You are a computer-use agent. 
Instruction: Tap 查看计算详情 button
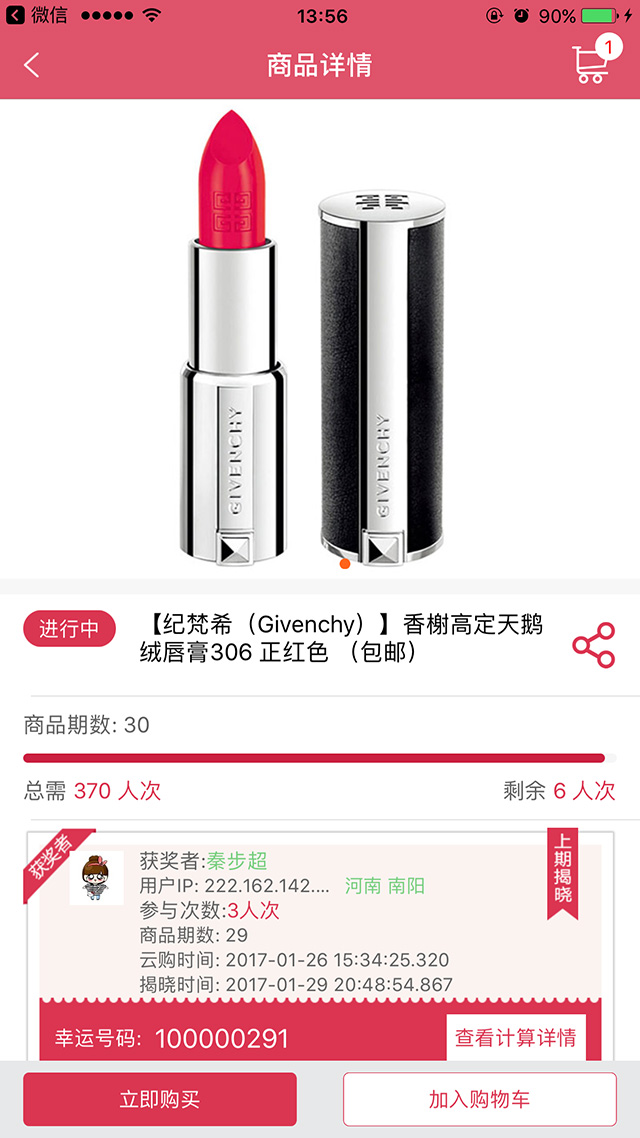click(516, 1038)
